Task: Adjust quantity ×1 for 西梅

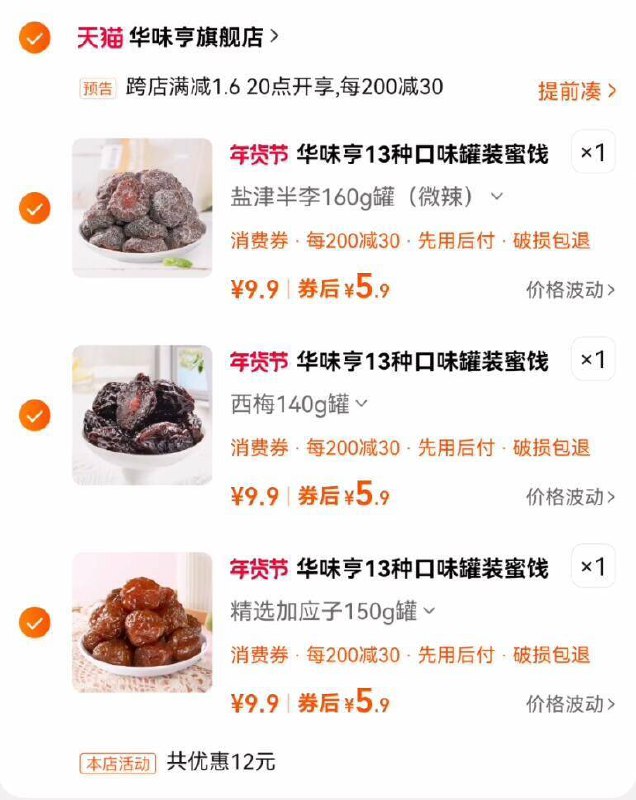Action: pos(593,360)
